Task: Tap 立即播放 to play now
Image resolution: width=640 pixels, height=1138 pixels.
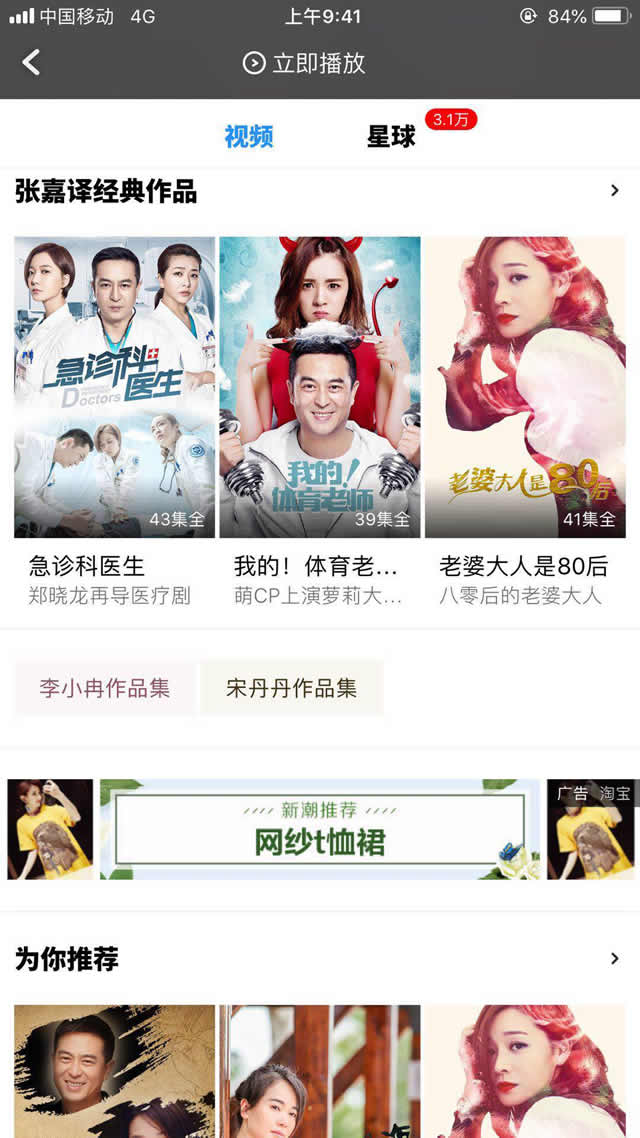Action: tap(305, 63)
